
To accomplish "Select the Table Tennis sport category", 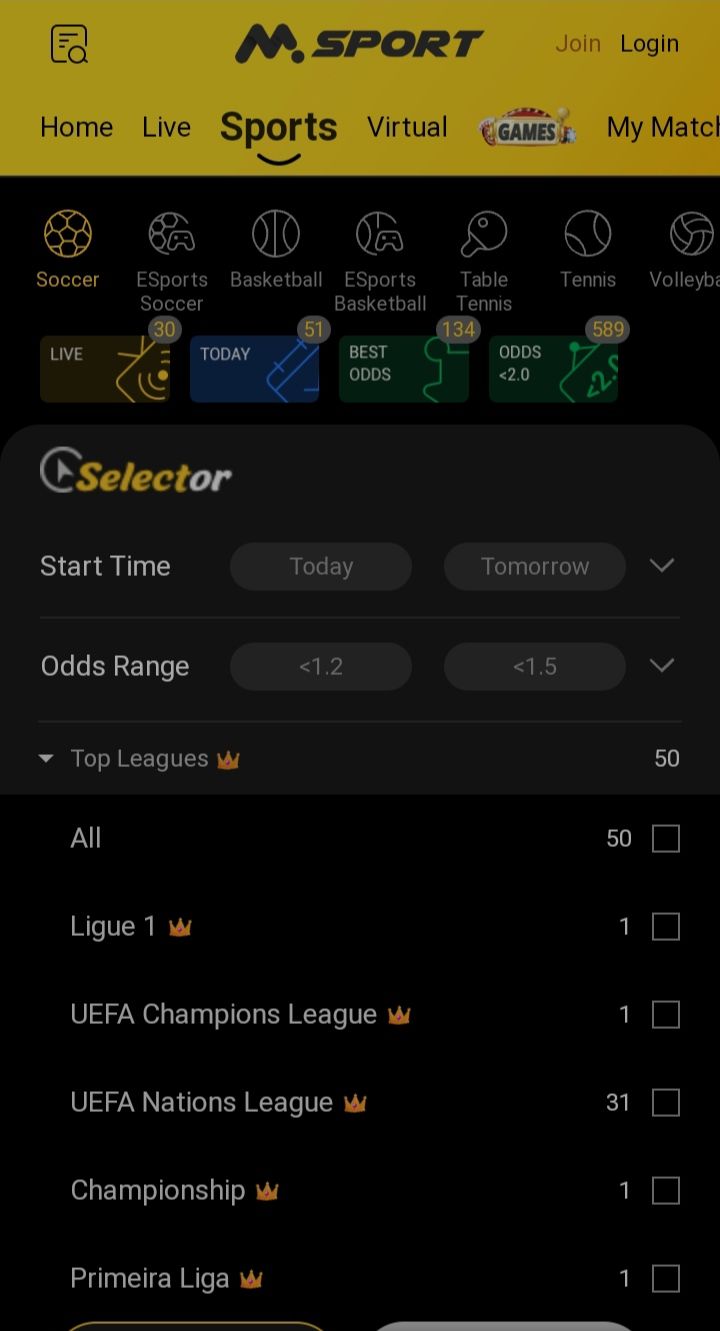I will [484, 260].
